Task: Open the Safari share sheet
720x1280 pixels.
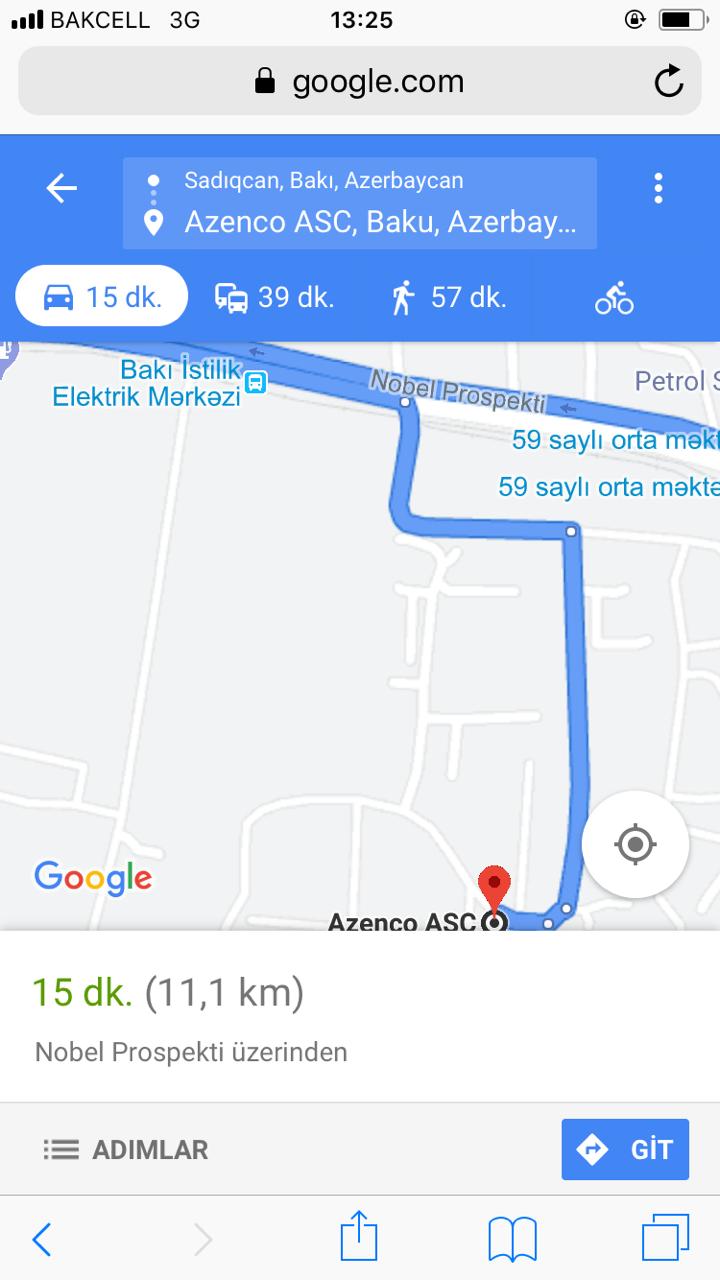Action: [359, 1238]
